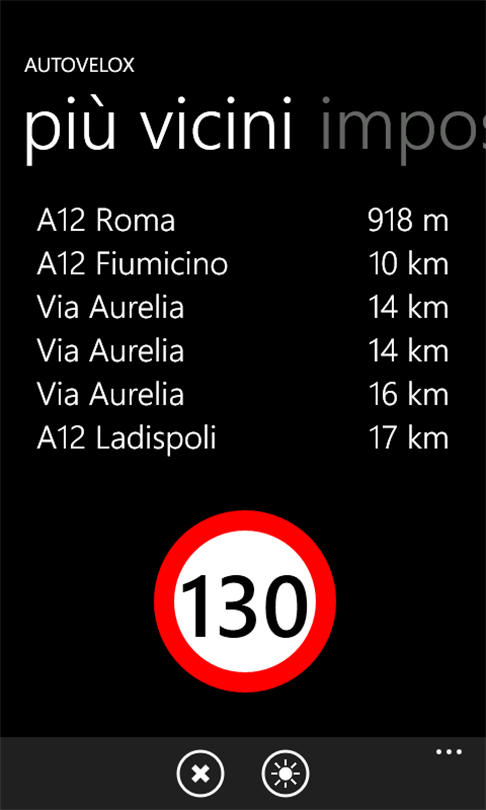The image size is (486, 810).
Task: Select the A12 Fiumicino entry
Action: tap(243, 264)
